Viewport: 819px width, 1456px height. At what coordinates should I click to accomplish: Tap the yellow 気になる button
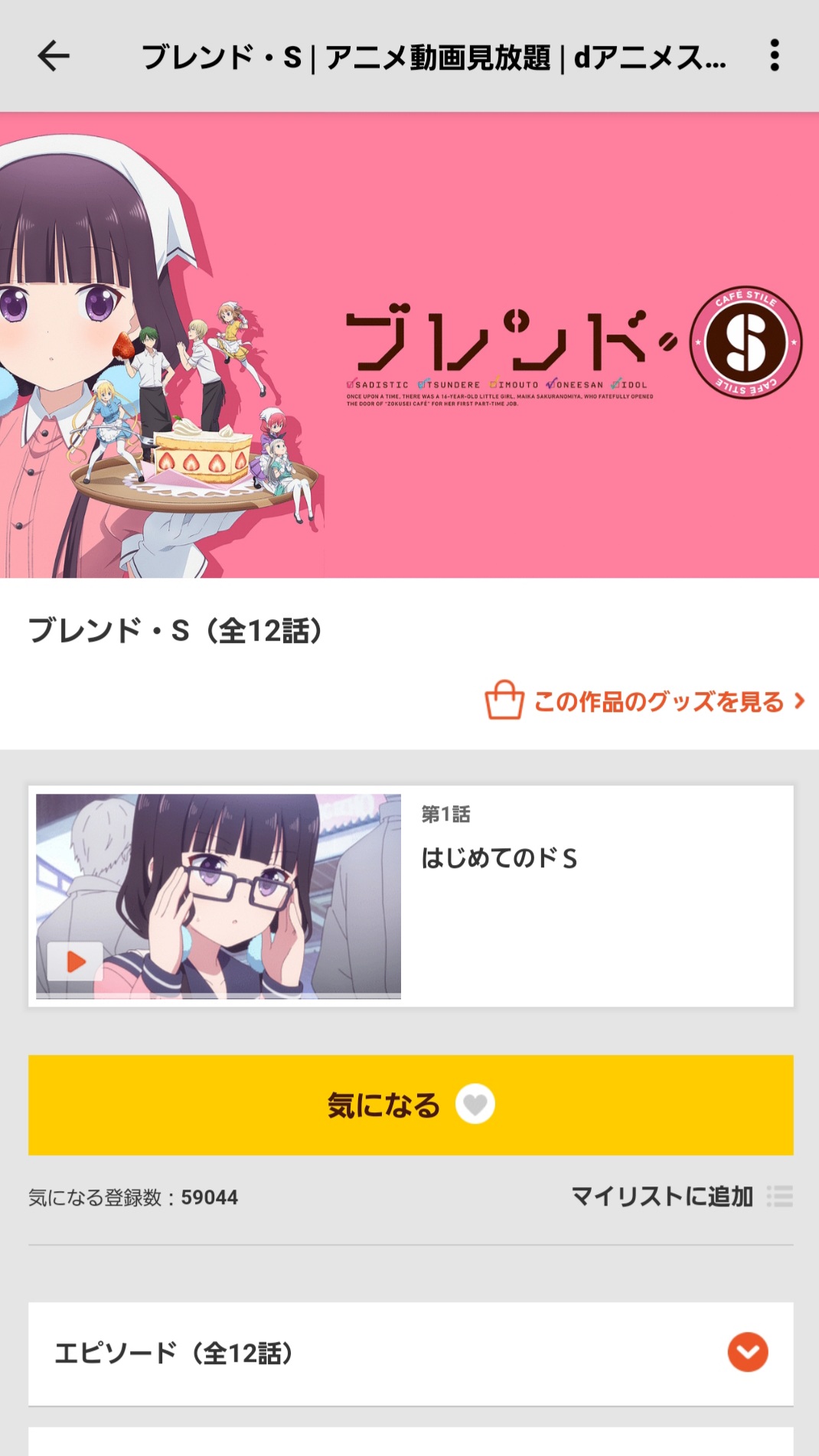pyautogui.click(x=410, y=1105)
